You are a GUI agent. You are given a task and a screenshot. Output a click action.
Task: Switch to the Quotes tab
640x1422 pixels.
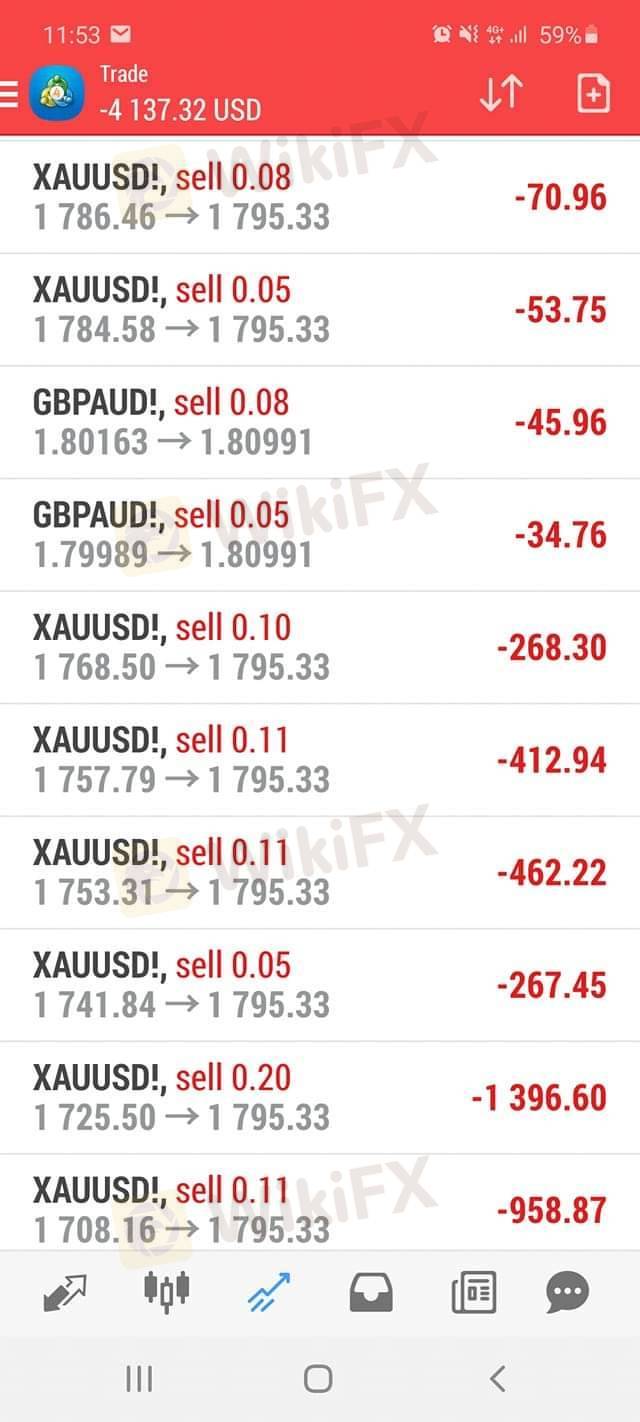tap(66, 1292)
